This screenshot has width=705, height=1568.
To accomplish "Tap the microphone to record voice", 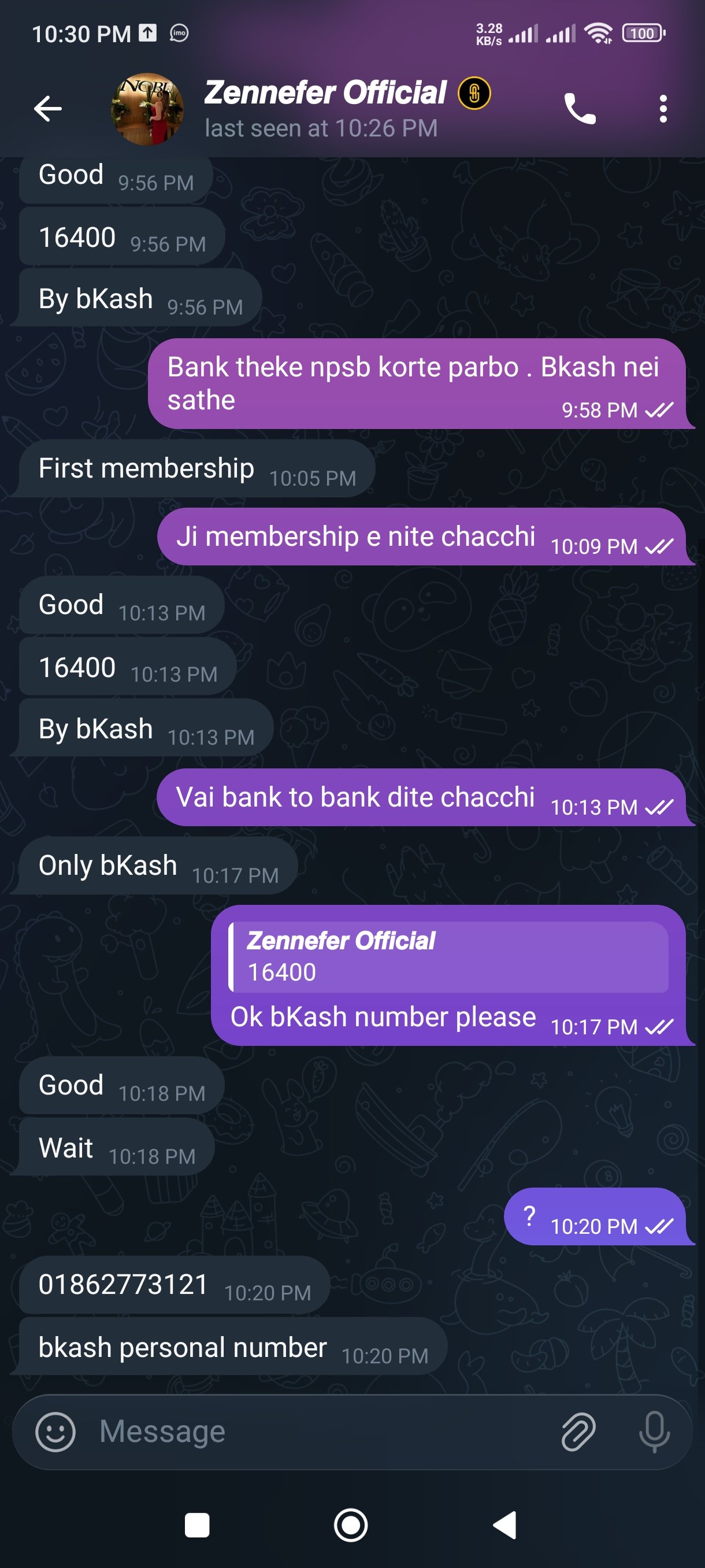I will [x=654, y=1432].
